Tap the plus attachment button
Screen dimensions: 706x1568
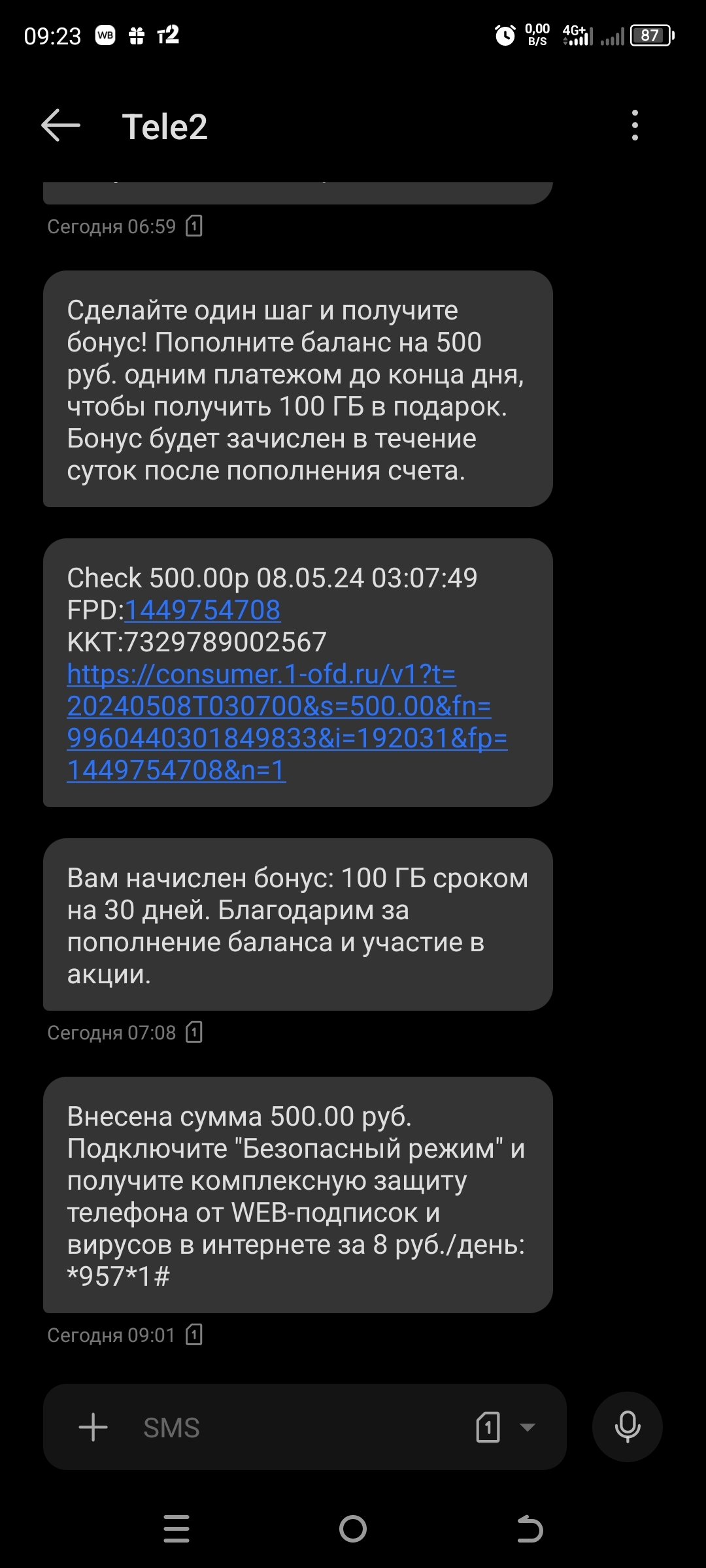93,1427
